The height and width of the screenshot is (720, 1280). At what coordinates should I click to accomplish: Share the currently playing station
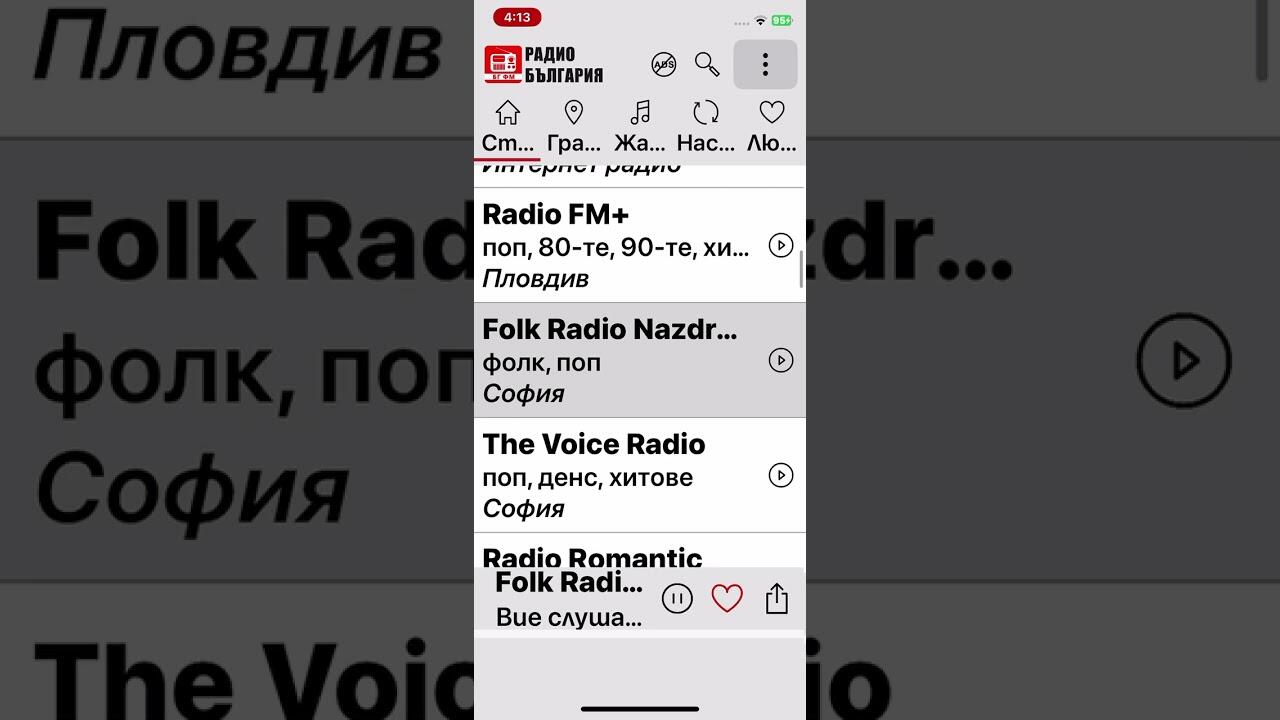point(777,599)
